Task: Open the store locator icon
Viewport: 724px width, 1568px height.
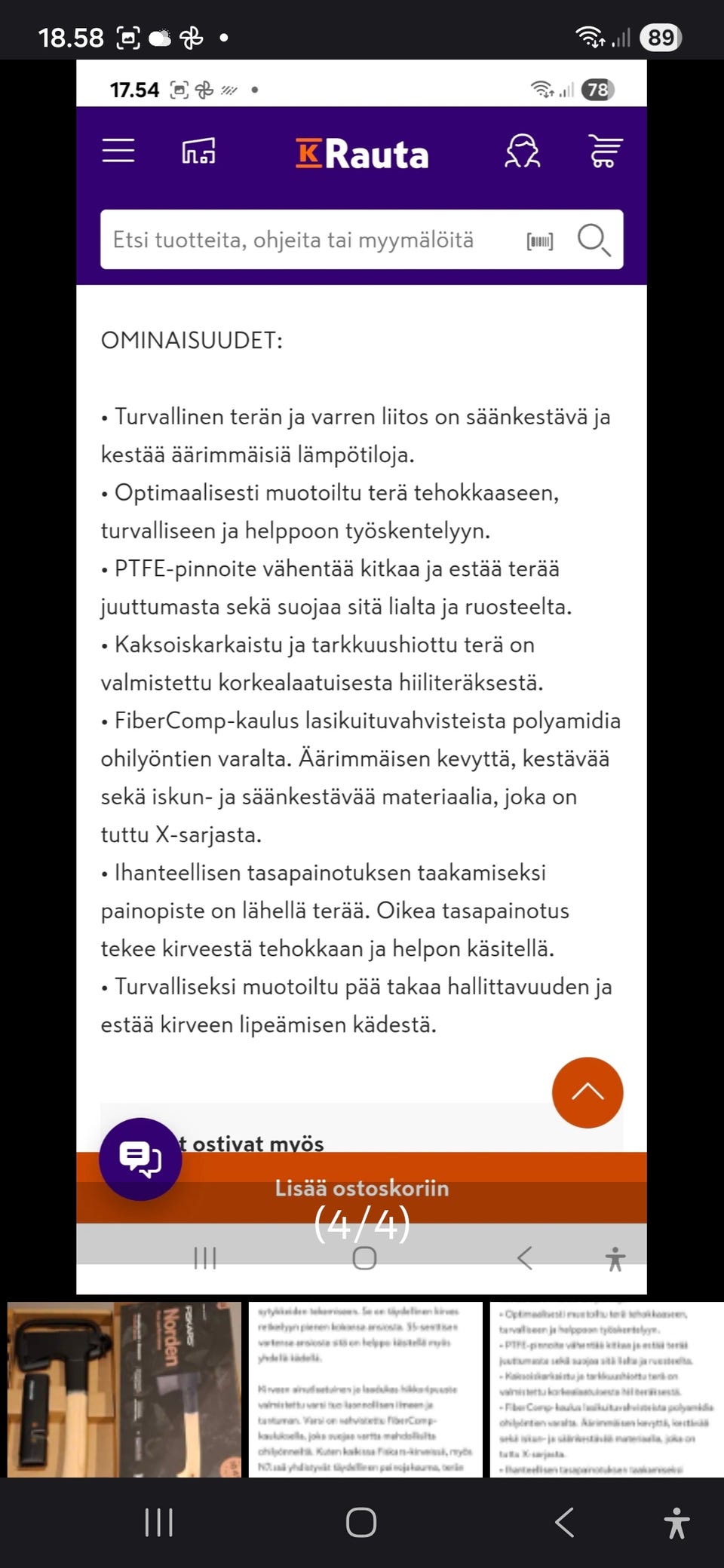Action: point(200,152)
